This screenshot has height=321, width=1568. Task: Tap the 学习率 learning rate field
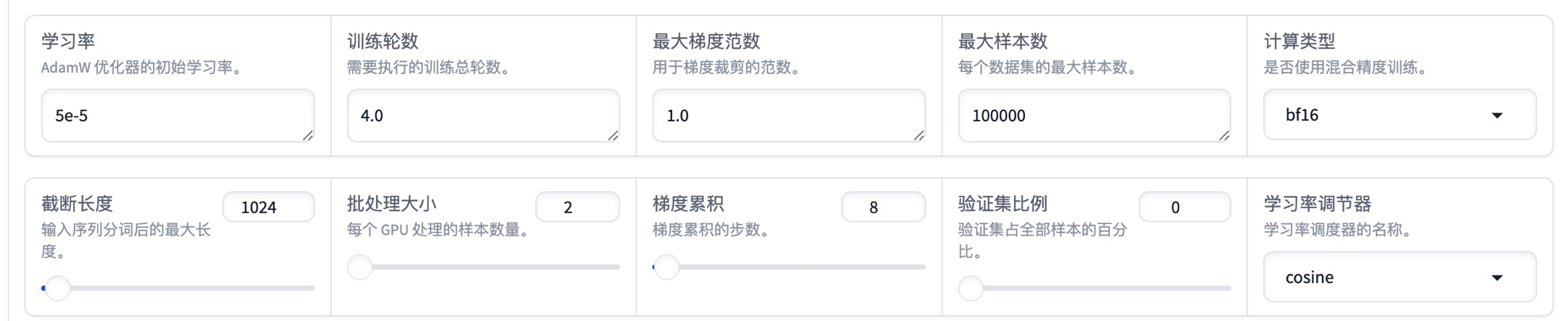click(177, 115)
